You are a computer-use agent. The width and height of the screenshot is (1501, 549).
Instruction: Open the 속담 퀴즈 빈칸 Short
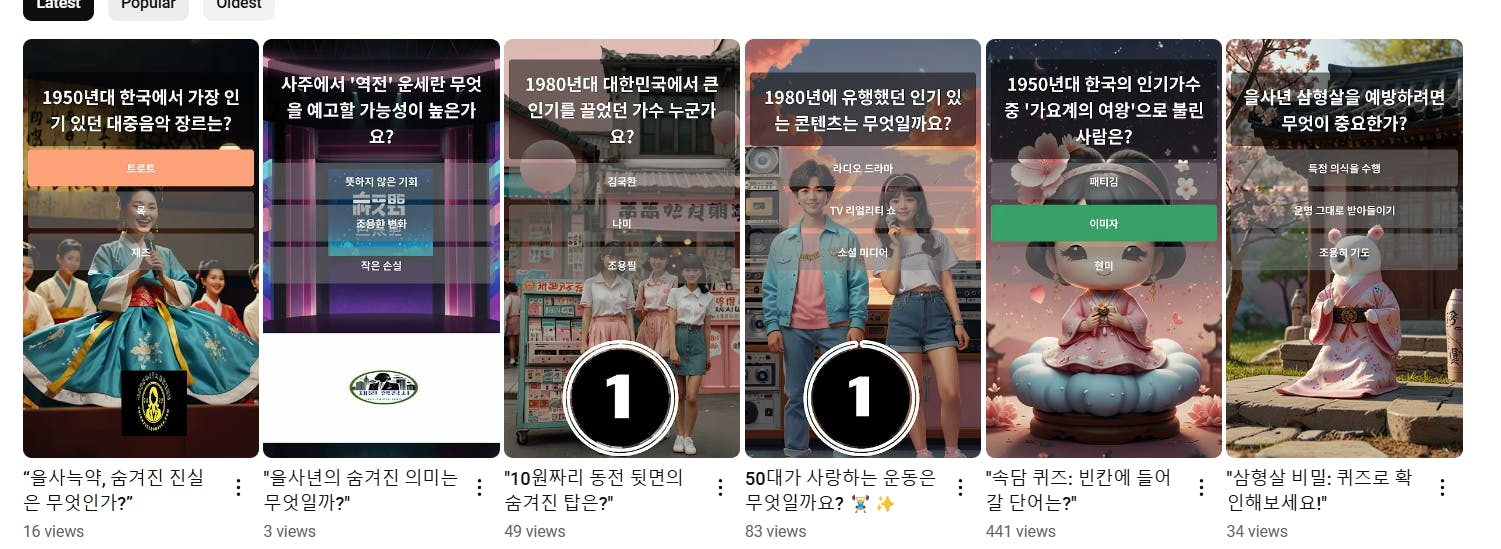pos(1103,248)
